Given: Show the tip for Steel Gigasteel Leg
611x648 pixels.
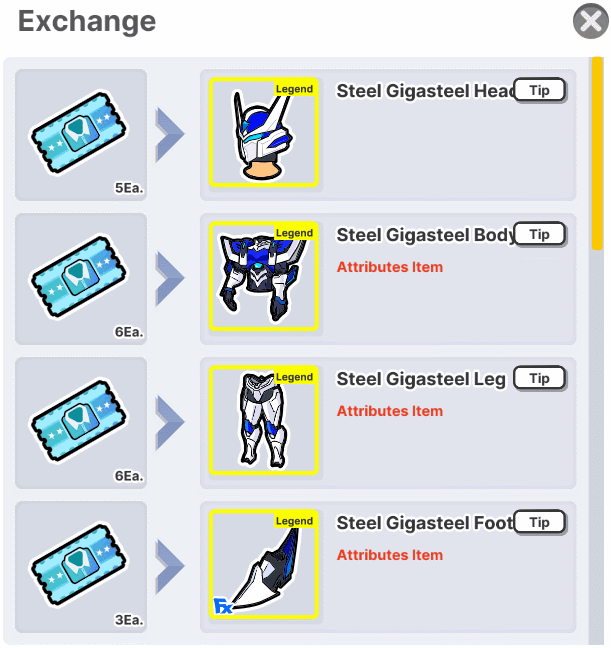Looking at the screenshot, I should (539, 379).
